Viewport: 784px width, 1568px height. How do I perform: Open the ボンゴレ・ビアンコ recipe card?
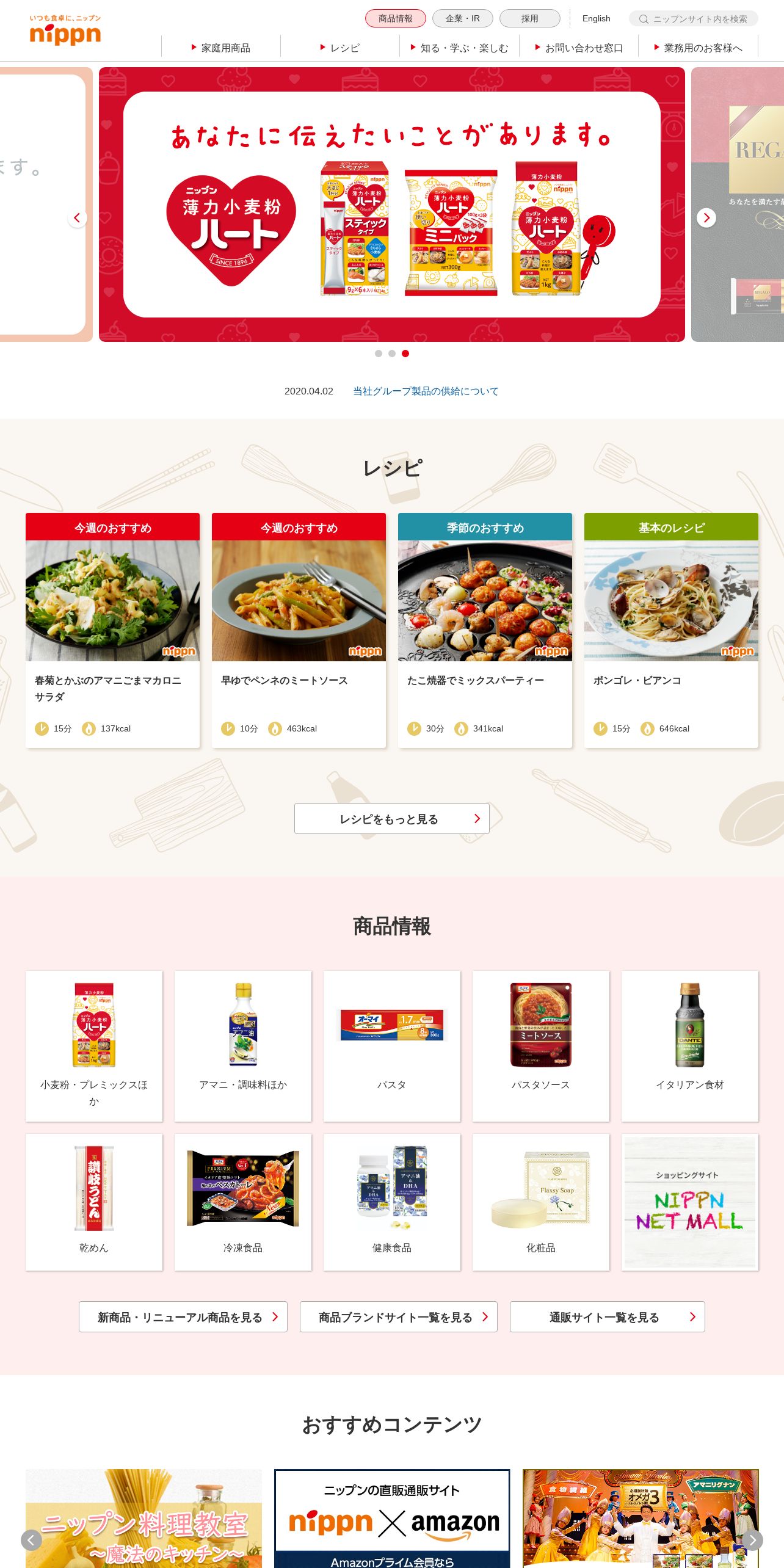pyautogui.click(x=671, y=630)
